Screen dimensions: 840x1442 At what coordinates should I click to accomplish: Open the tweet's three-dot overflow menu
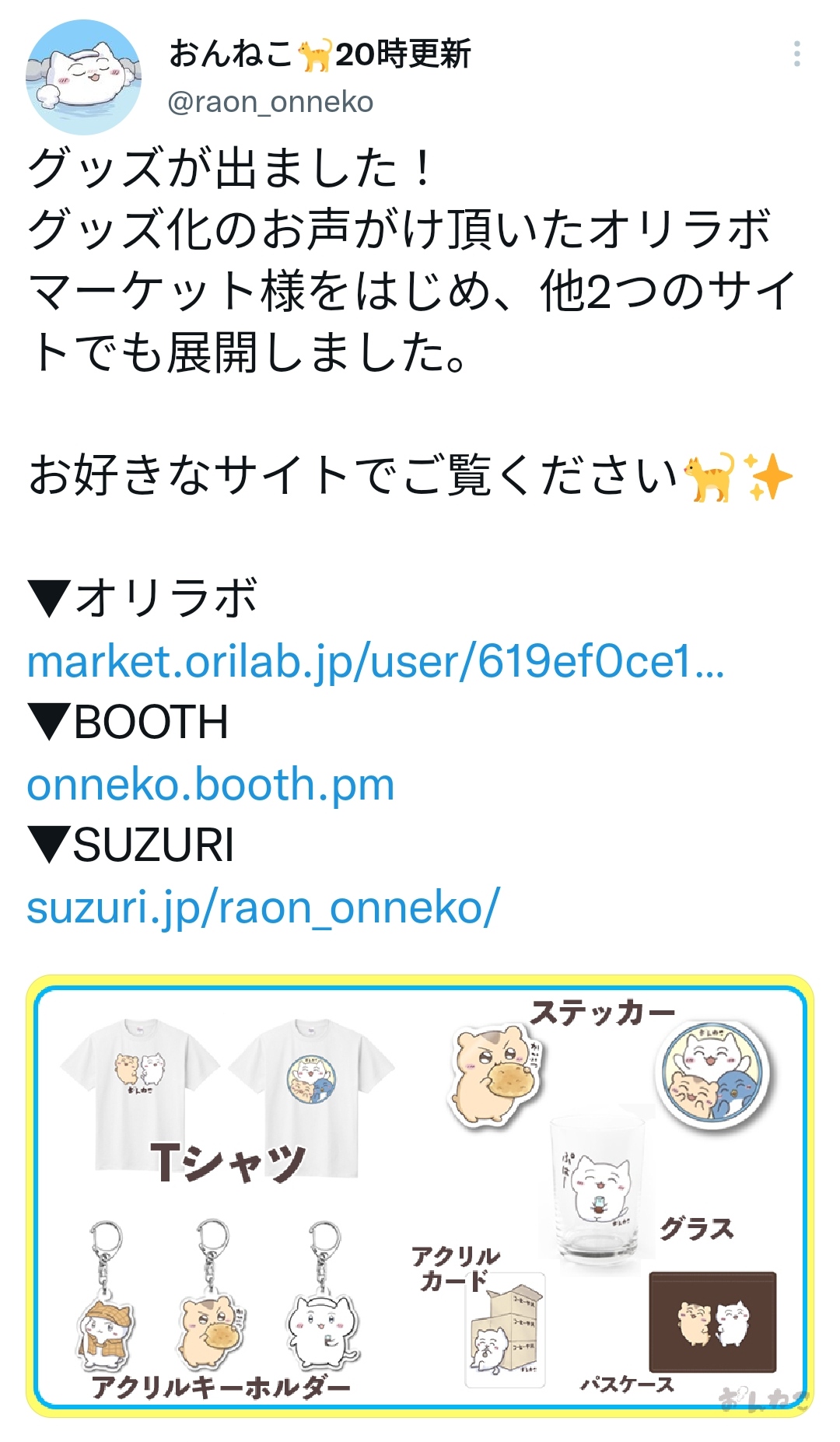coord(796,54)
